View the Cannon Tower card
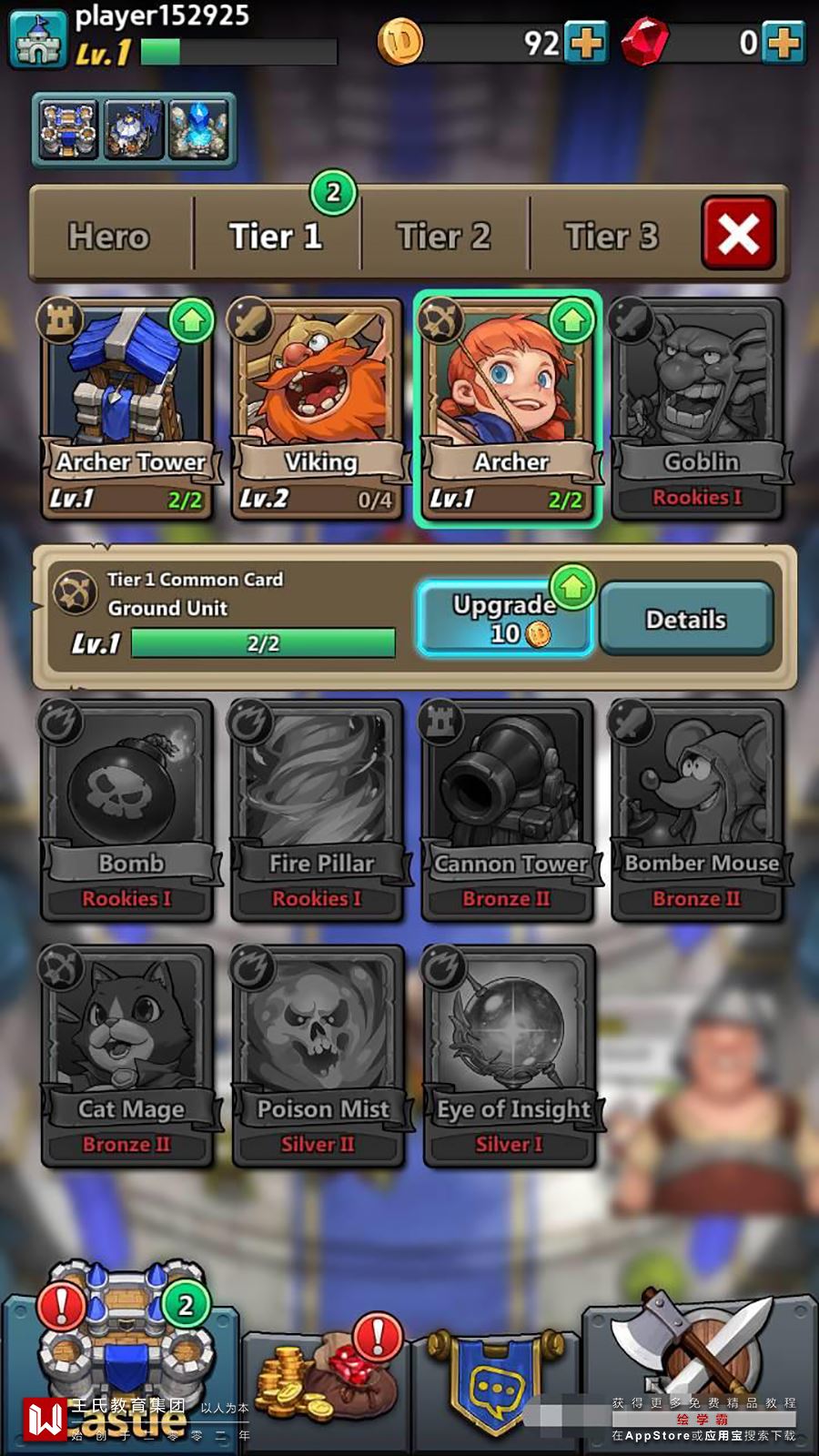The height and width of the screenshot is (1456, 819). pos(508,808)
